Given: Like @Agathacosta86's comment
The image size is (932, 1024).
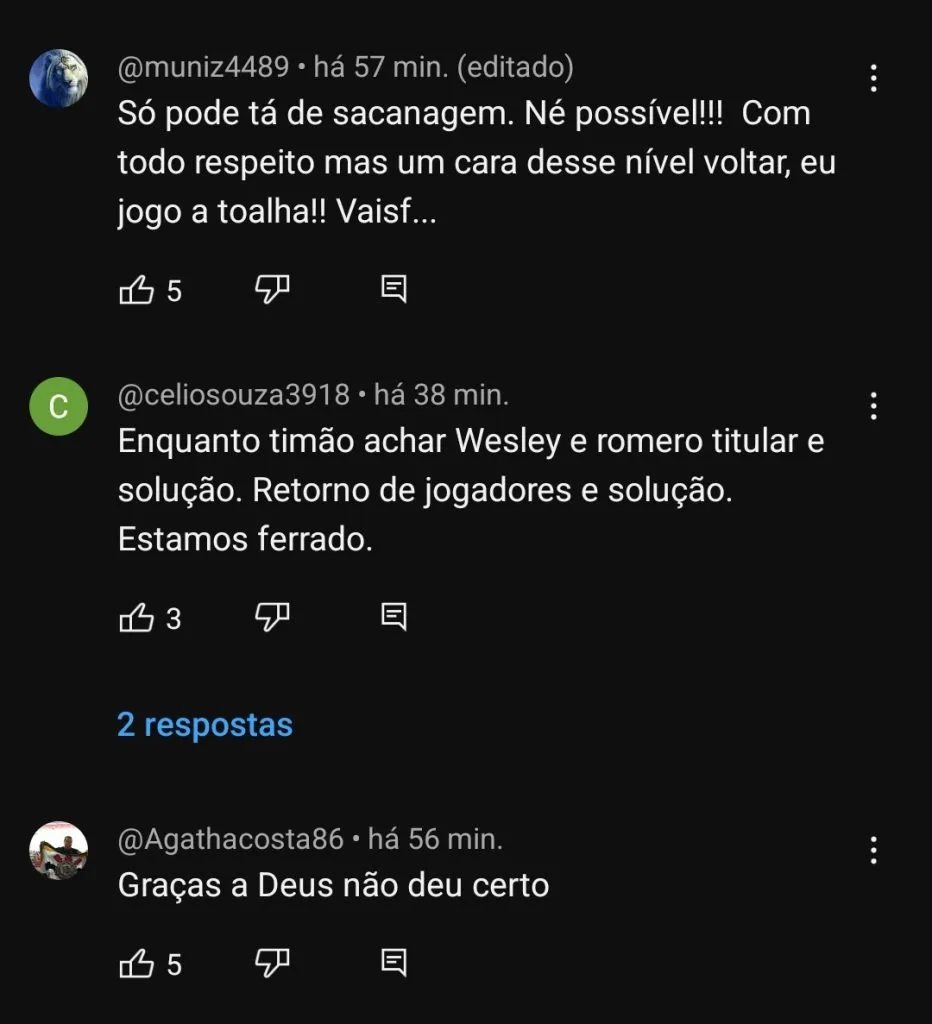Looking at the screenshot, I should (x=135, y=963).
